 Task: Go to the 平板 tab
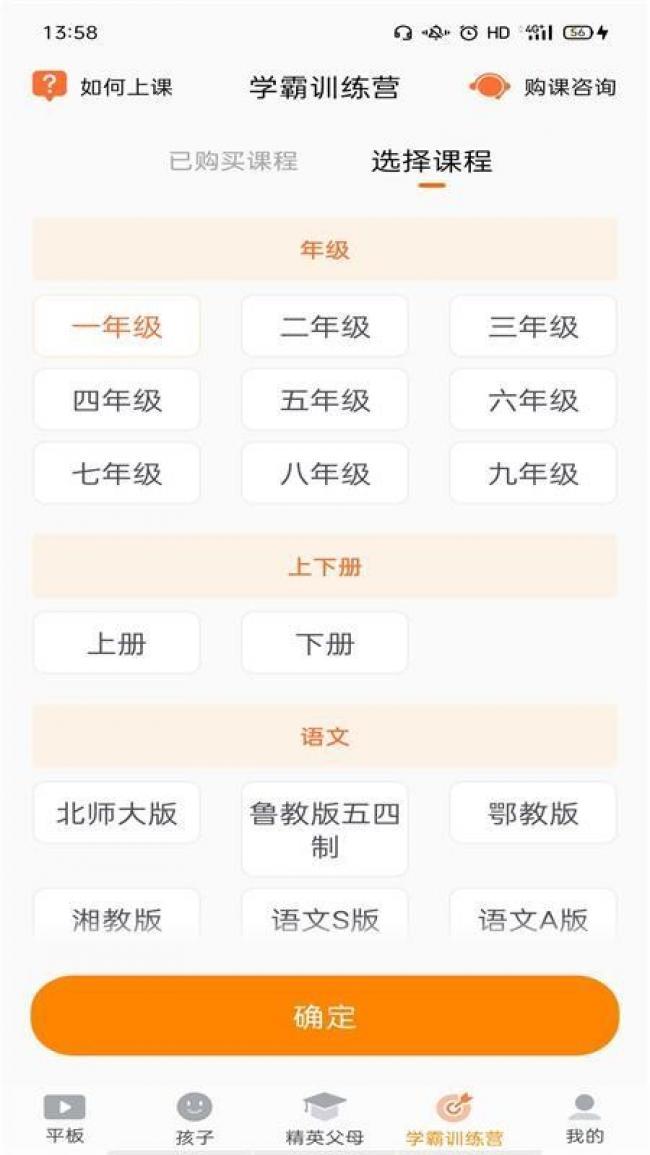(x=65, y=1118)
